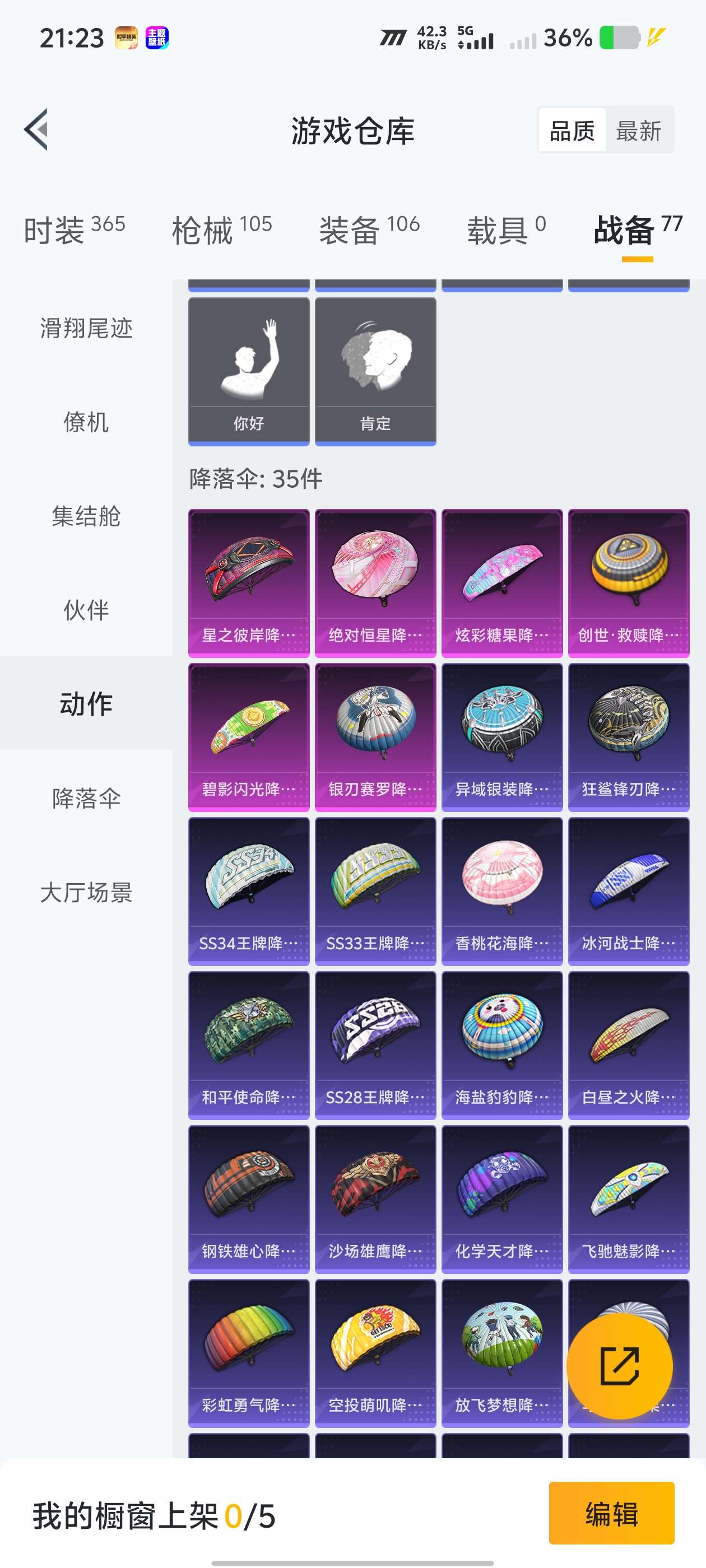The height and width of the screenshot is (1568, 706).
Task: Switch to the 装备 tab
Action: 369,230
